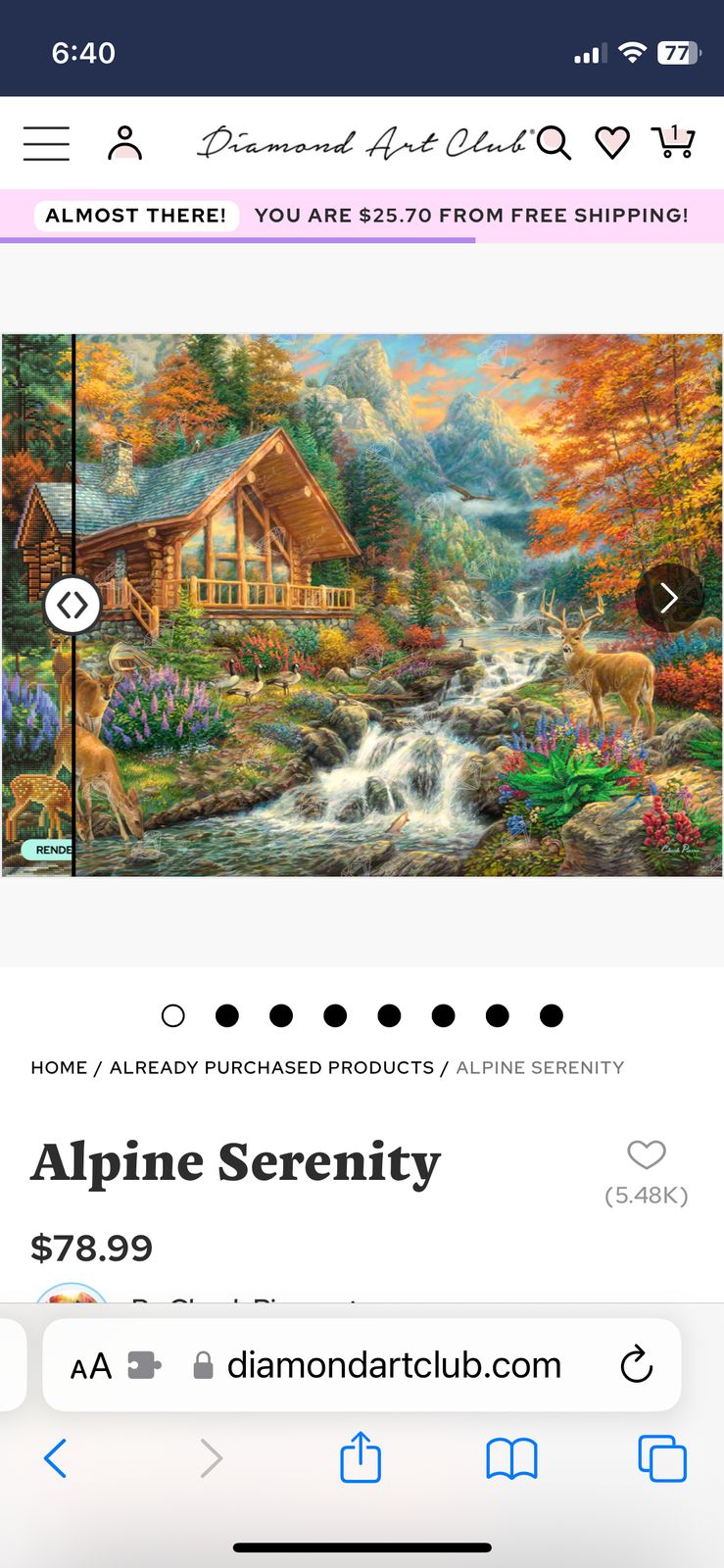Viewport: 724px width, 1568px height.
Task: Follow the Home breadcrumb link
Action: 59,1067
